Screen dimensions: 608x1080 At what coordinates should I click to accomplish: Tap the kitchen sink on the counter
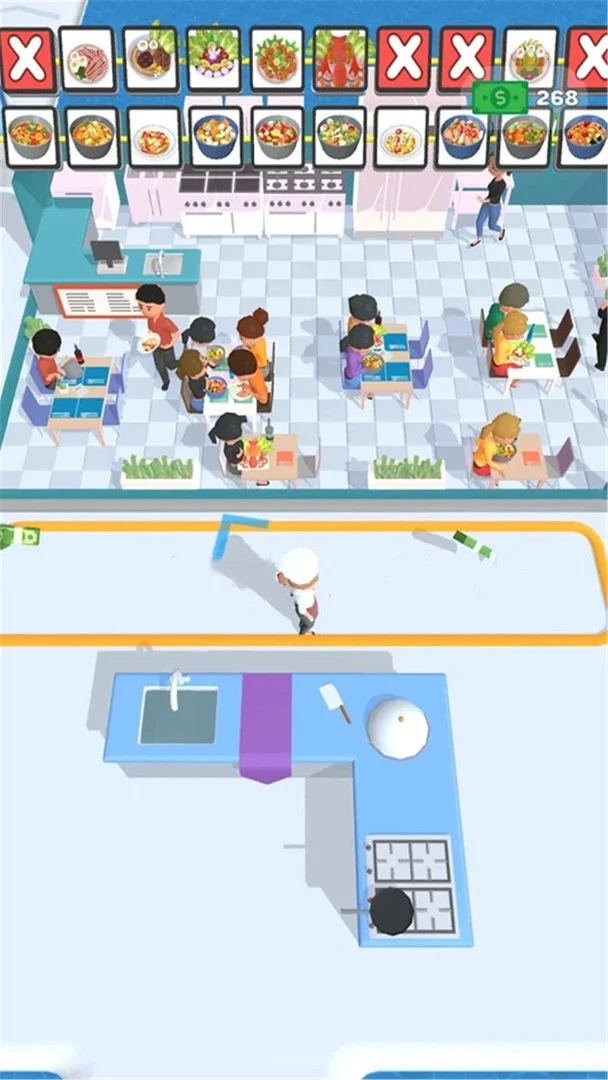178,714
